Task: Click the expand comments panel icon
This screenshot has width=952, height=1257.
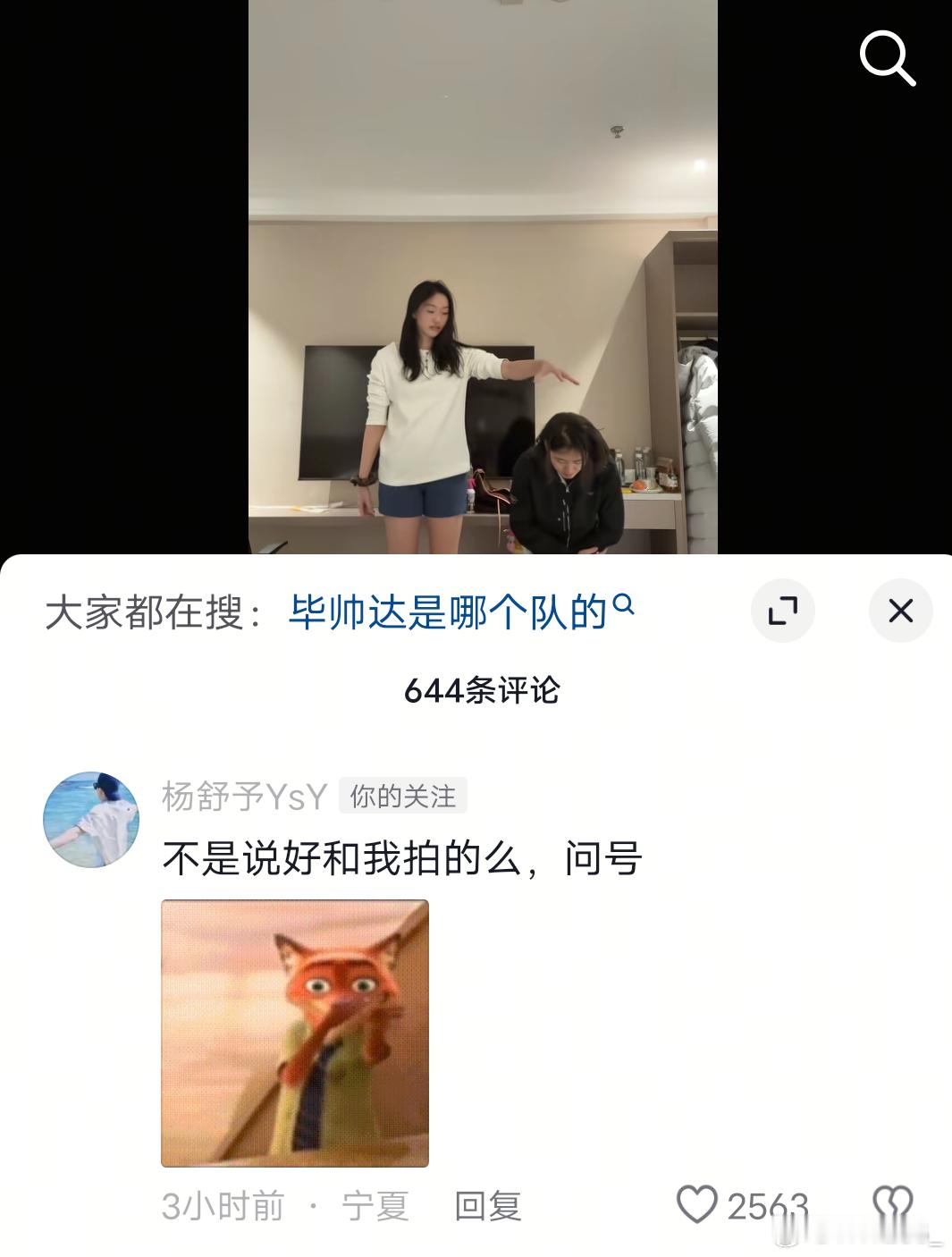Action: pos(785,611)
